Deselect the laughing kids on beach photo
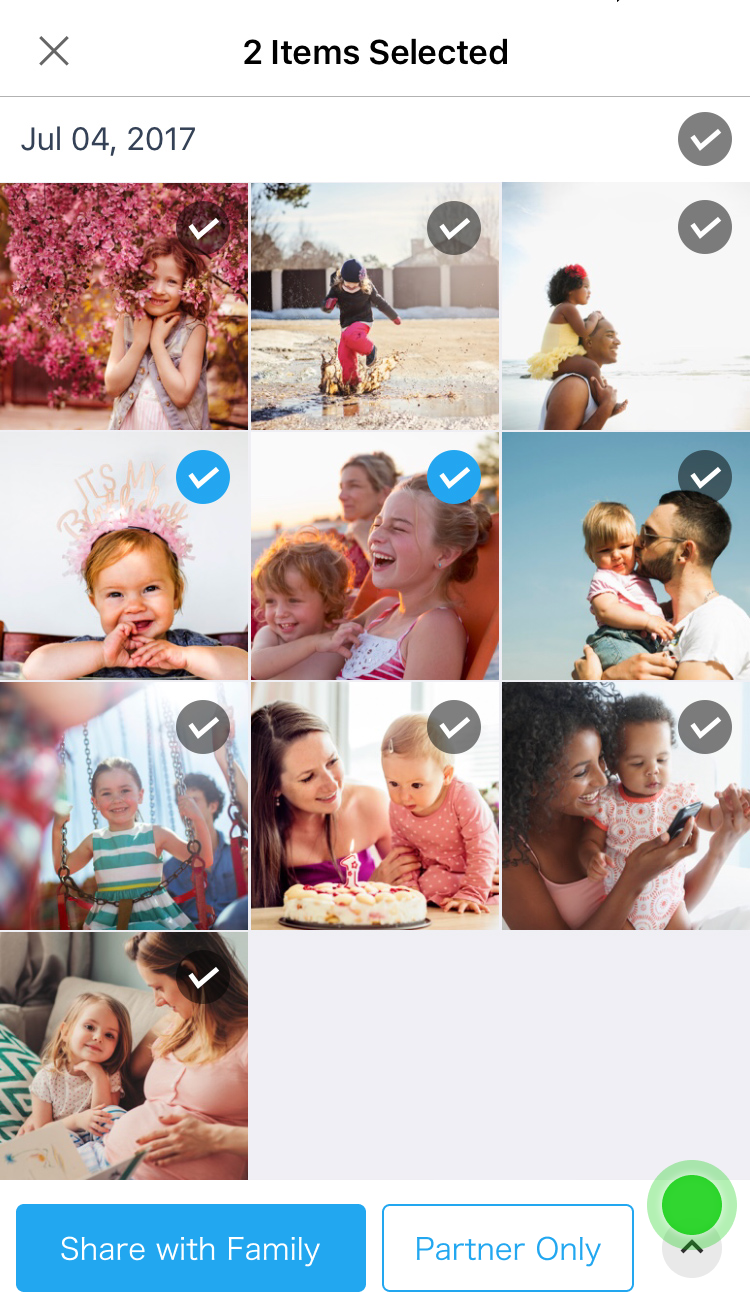This screenshot has height=1302, width=750. pyautogui.click(x=454, y=478)
